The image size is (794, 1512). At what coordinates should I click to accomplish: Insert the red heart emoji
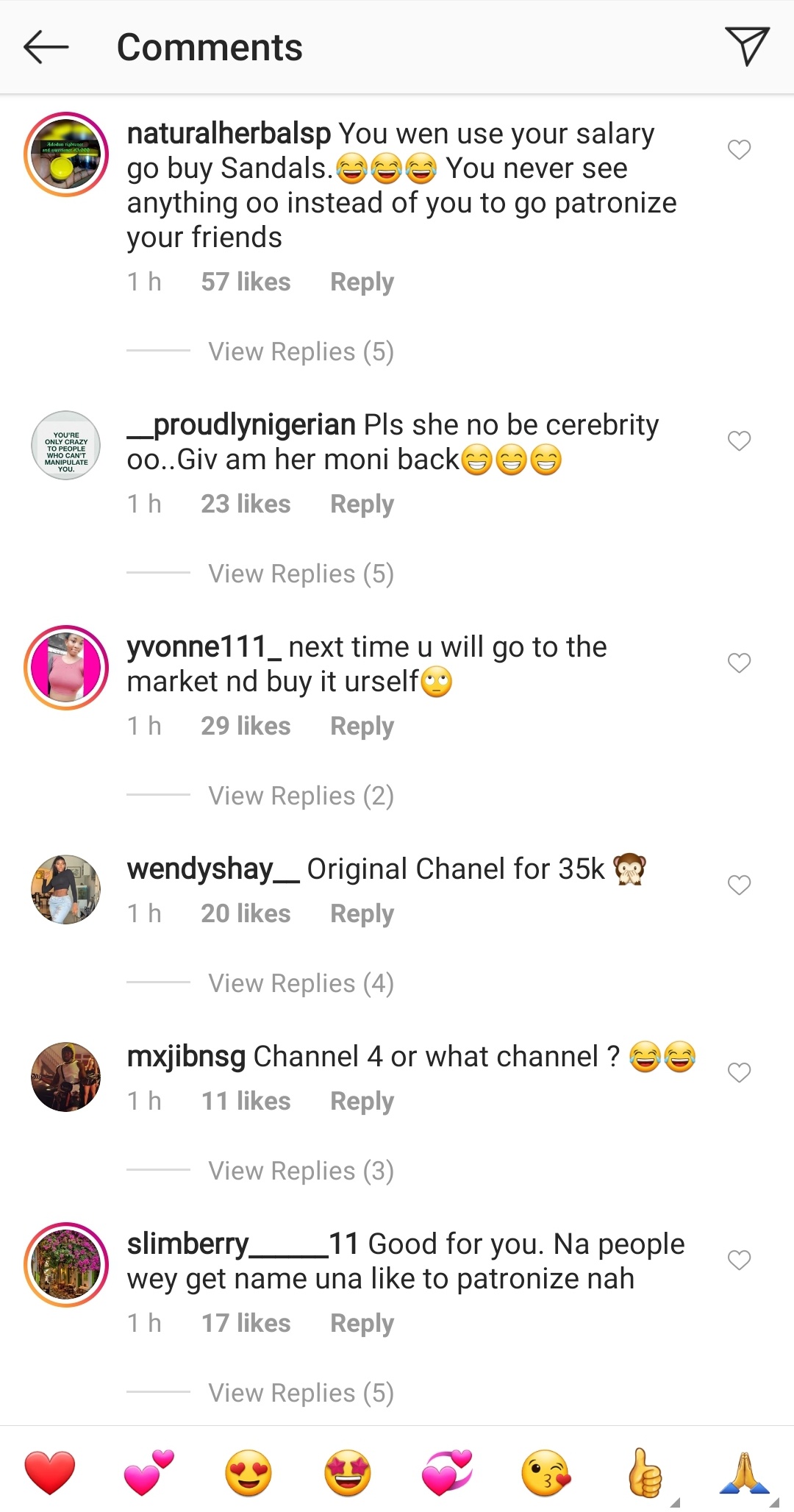point(50,1473)
